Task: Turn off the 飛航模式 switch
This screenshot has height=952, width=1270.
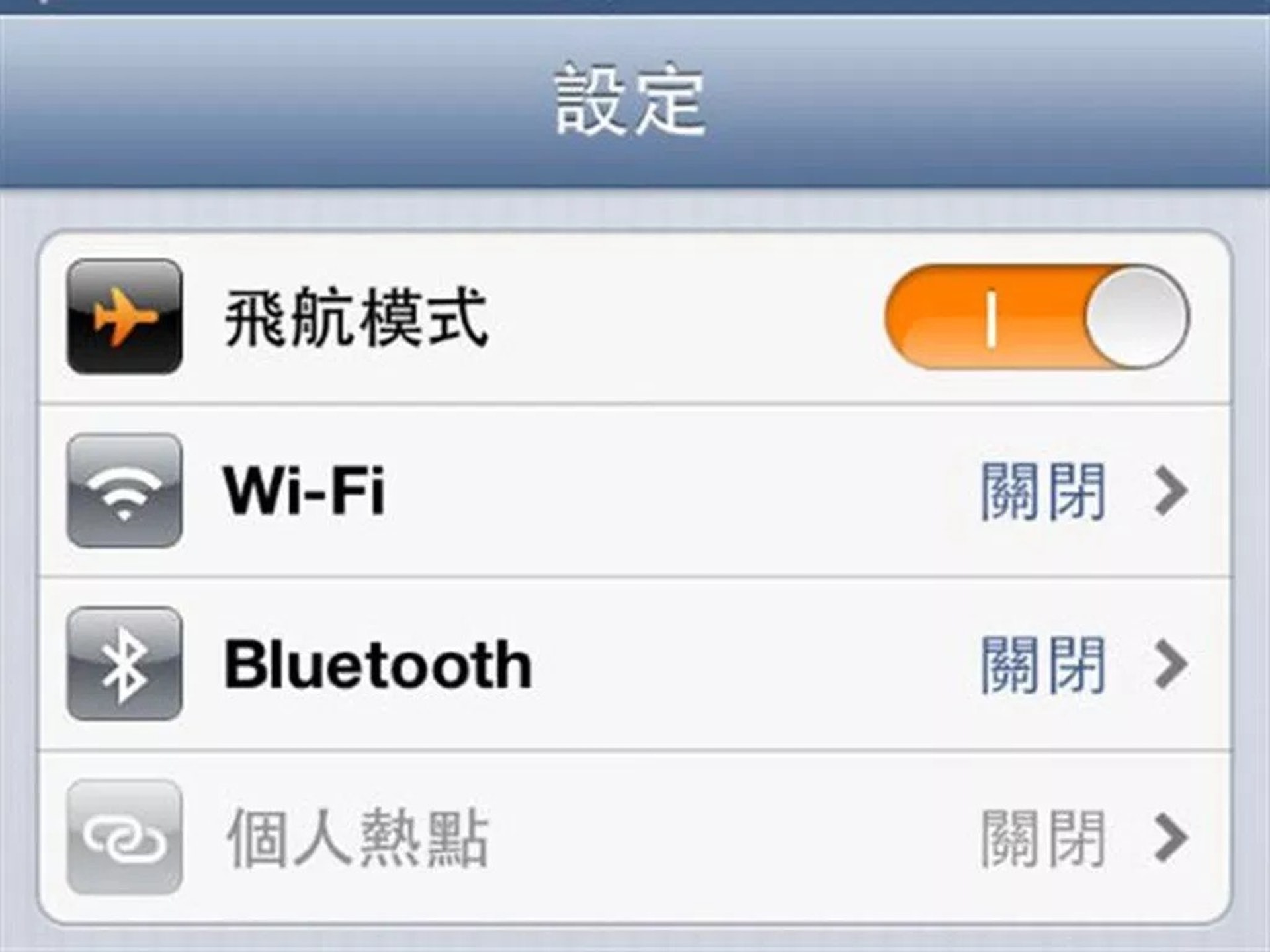Action: [x=1037, y=317]
